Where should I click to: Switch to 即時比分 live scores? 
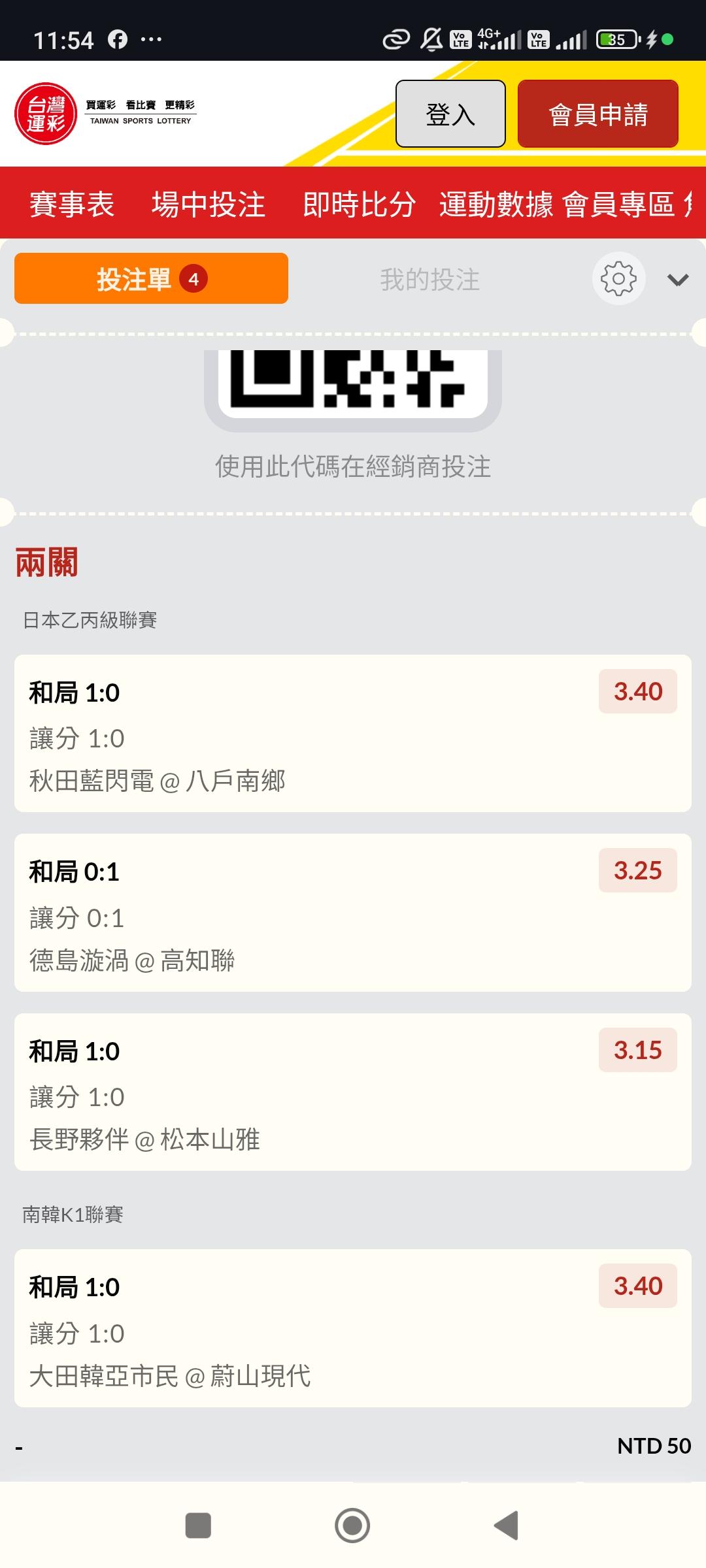(359, 204)
